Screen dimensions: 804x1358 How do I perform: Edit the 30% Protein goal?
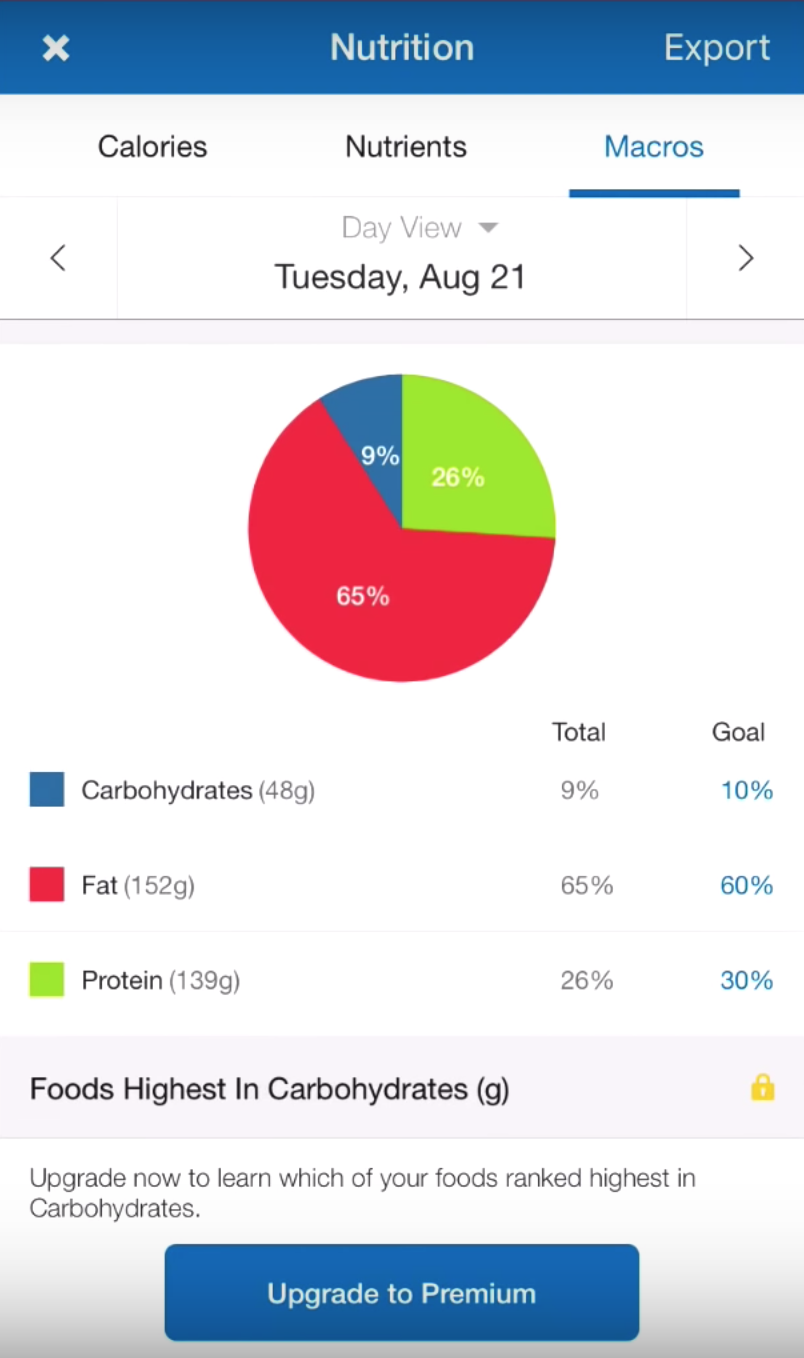(x=746, y=980)
